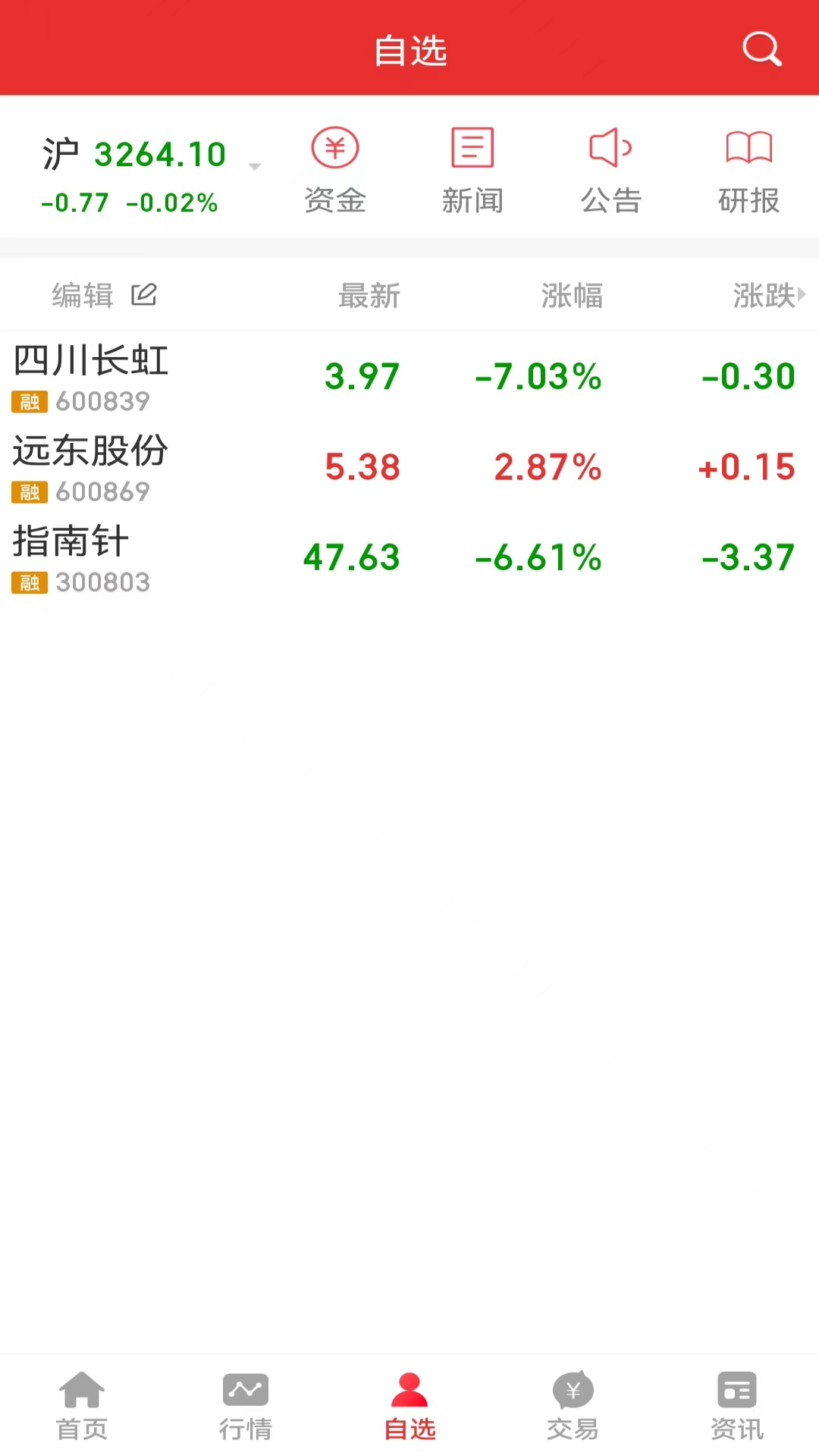Tap the 融 margin badge next to 600839
The image size is (819, 1456).
(30, 402)
